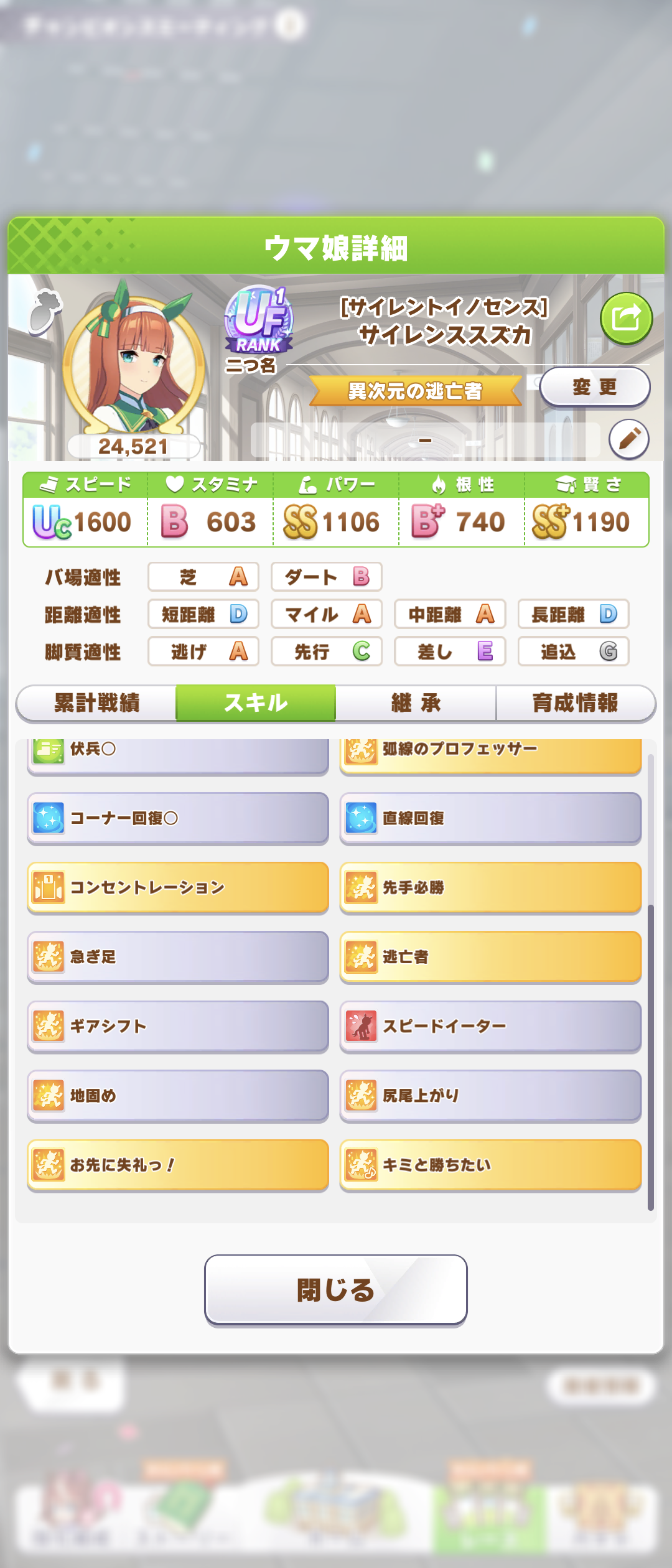Switch to the 累計戦績 tab
This screenshot has height=1568, width=672.
click(x=96, y=703)
